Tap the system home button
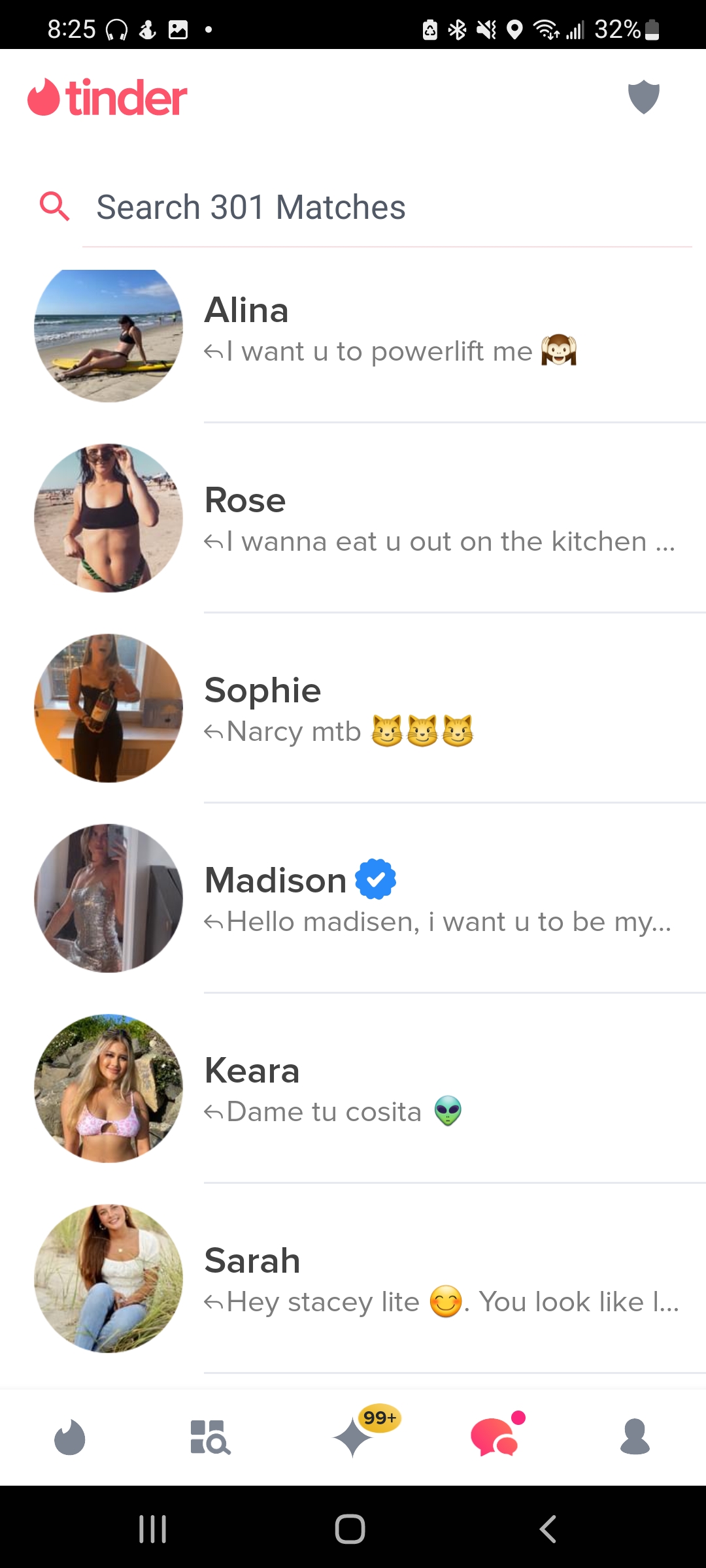The width and height of the screenshot is (706, 1568). pos(350,1529)
